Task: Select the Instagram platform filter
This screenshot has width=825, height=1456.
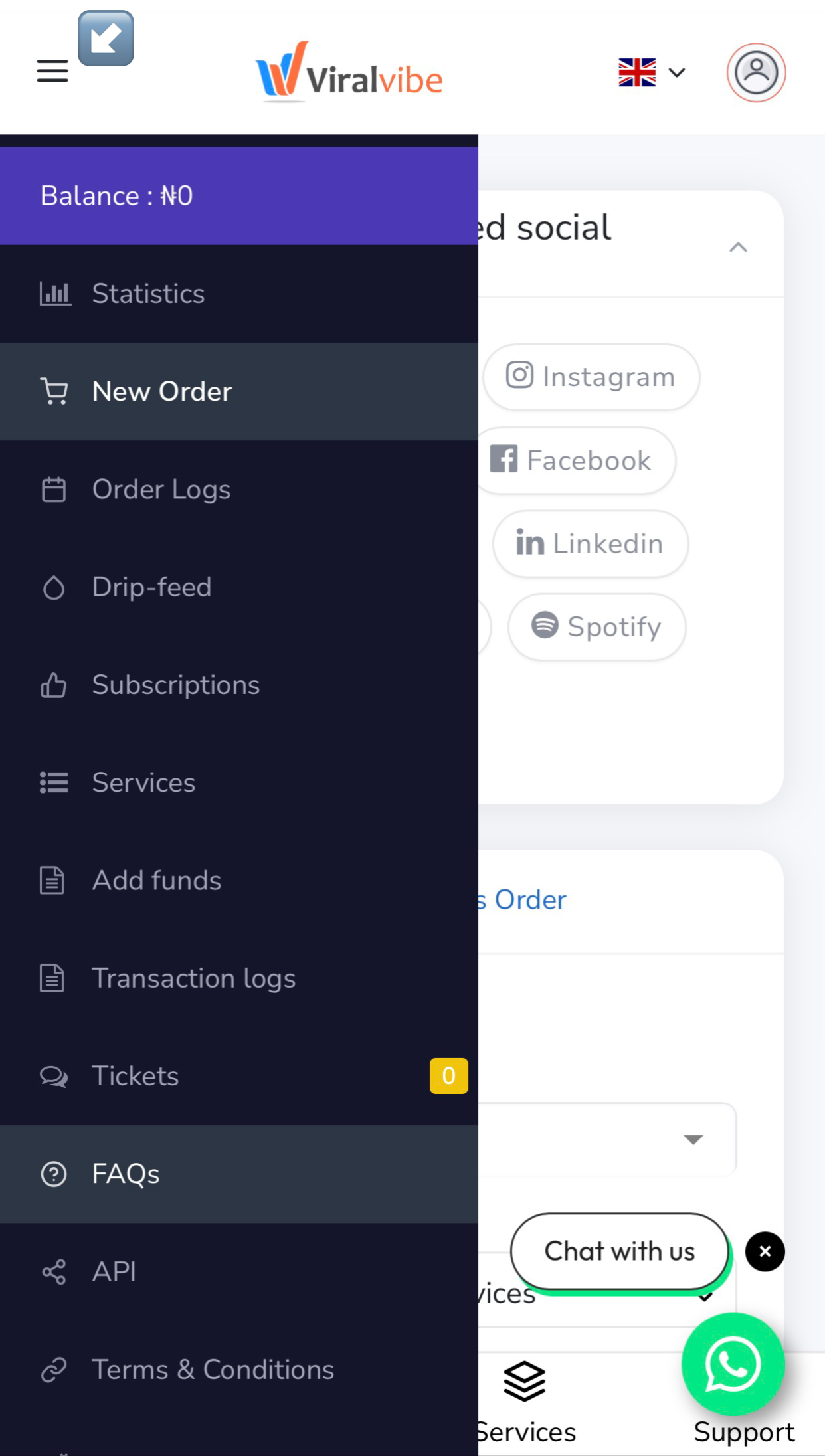Action: pos(591,377)
